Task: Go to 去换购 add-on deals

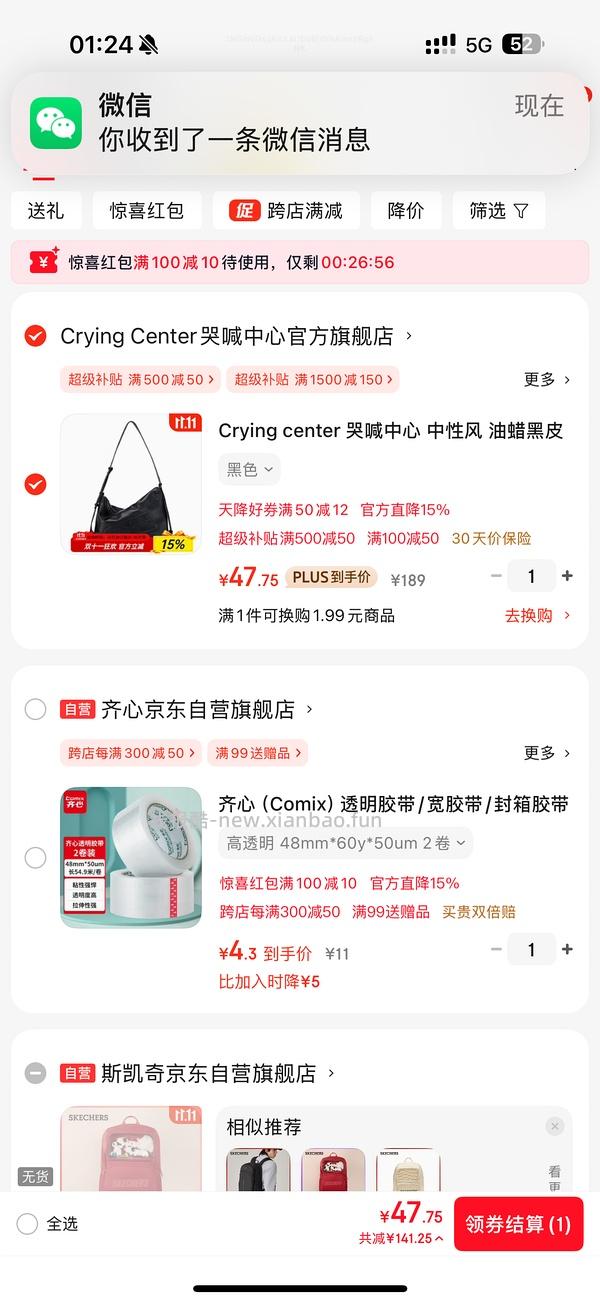Action: 537,616
